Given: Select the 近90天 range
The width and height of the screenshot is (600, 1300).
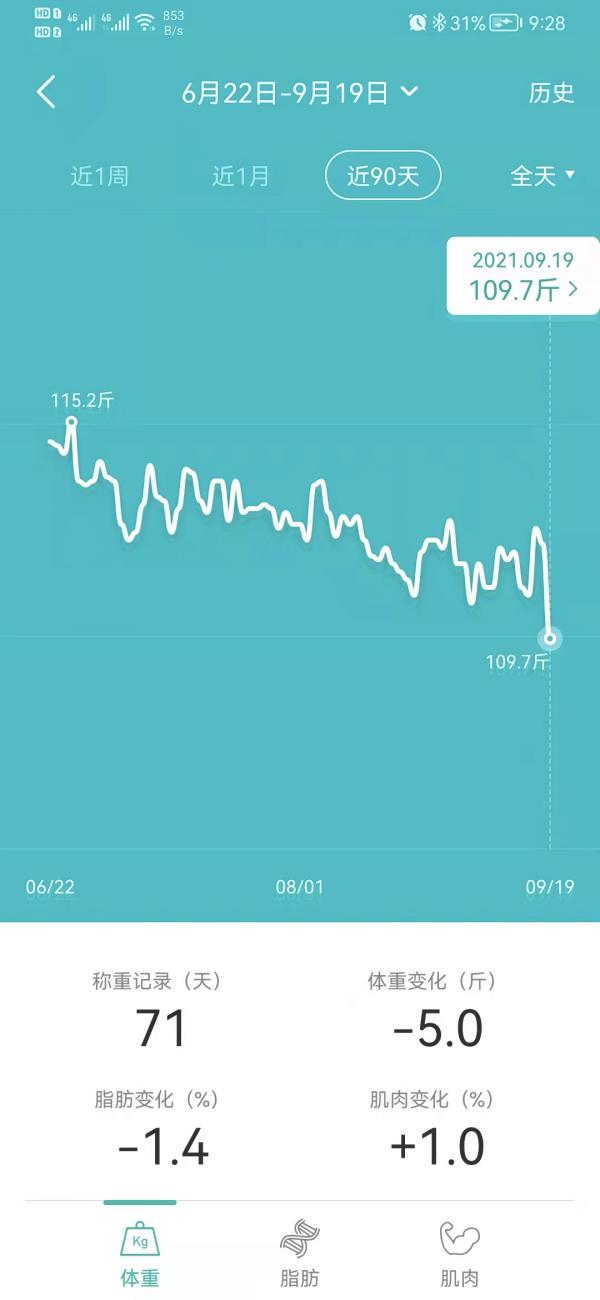Looking at the screenshot, I should [x=383, y=177].
